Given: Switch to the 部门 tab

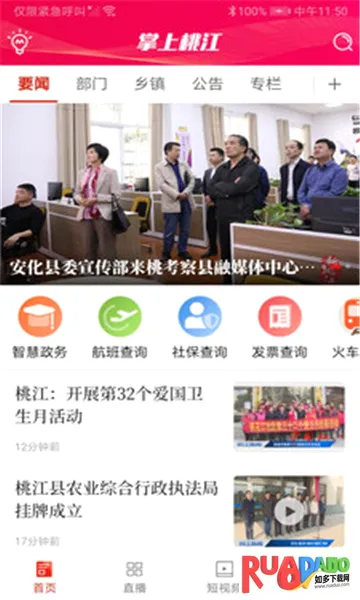Looking at the screenshot, I should pos(91,84).
